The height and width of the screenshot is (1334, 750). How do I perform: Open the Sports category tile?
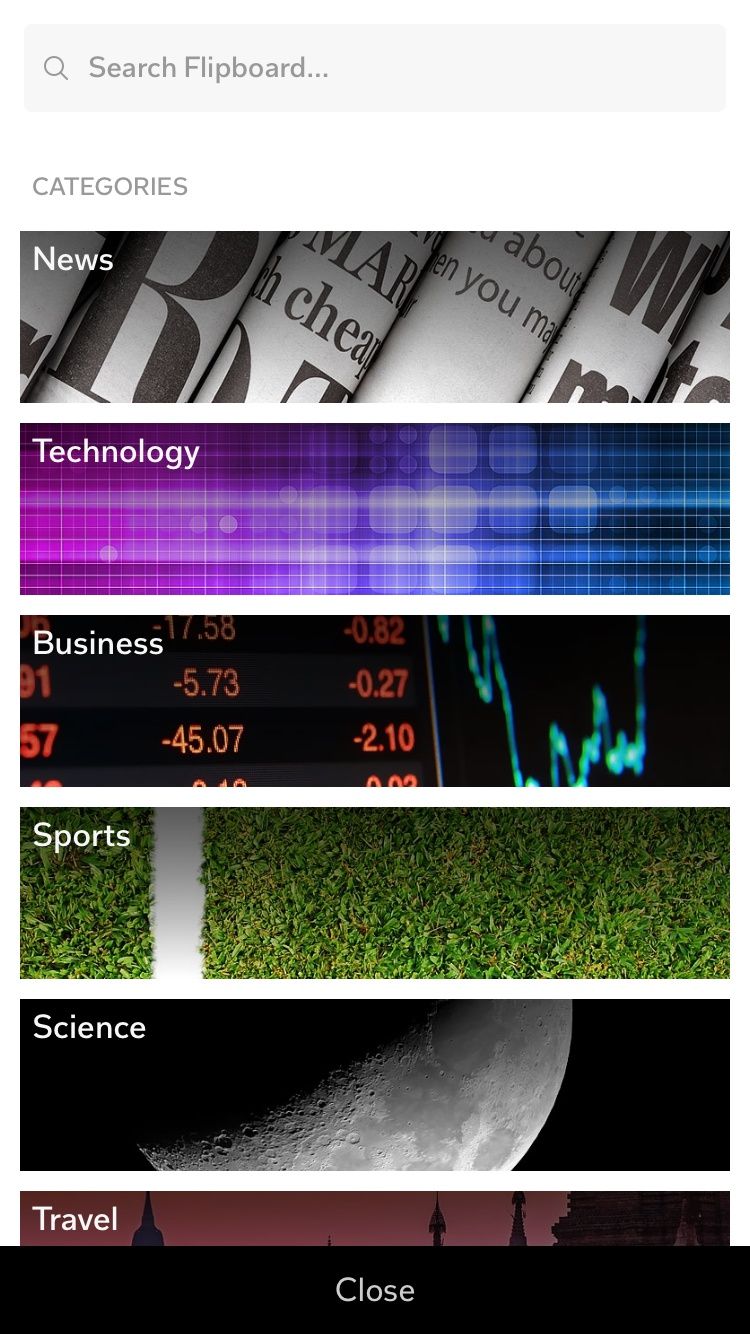pyautogui.click(x=375, y=893)
